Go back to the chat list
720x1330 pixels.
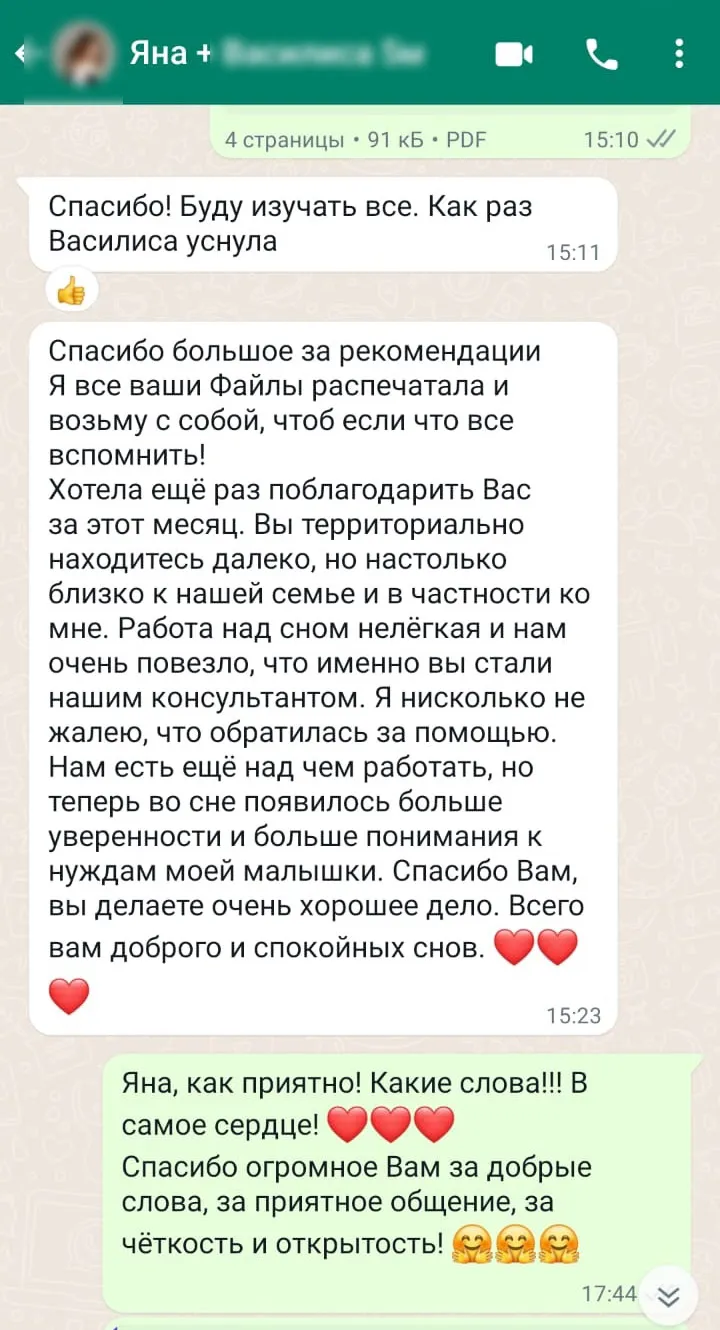20,54
